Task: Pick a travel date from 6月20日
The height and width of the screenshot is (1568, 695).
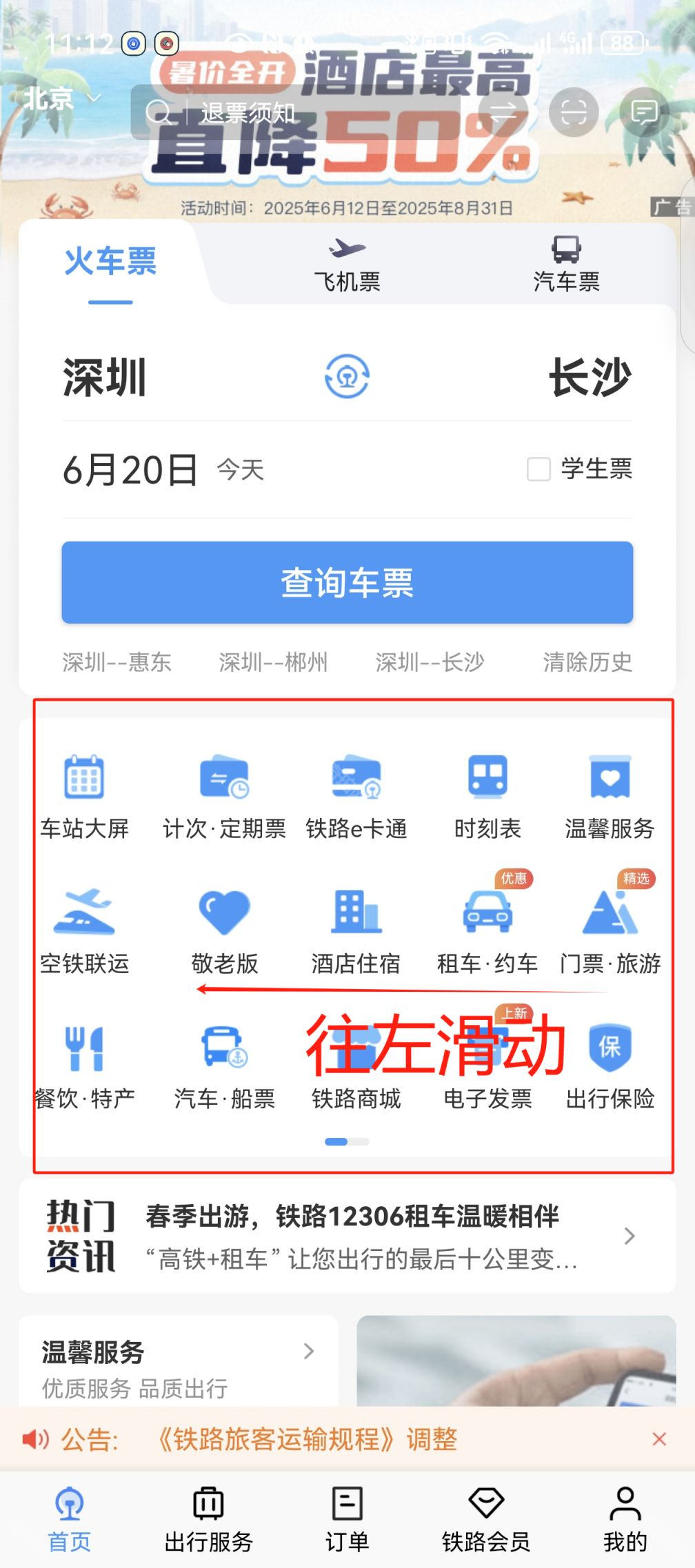Action: point(131,470)
